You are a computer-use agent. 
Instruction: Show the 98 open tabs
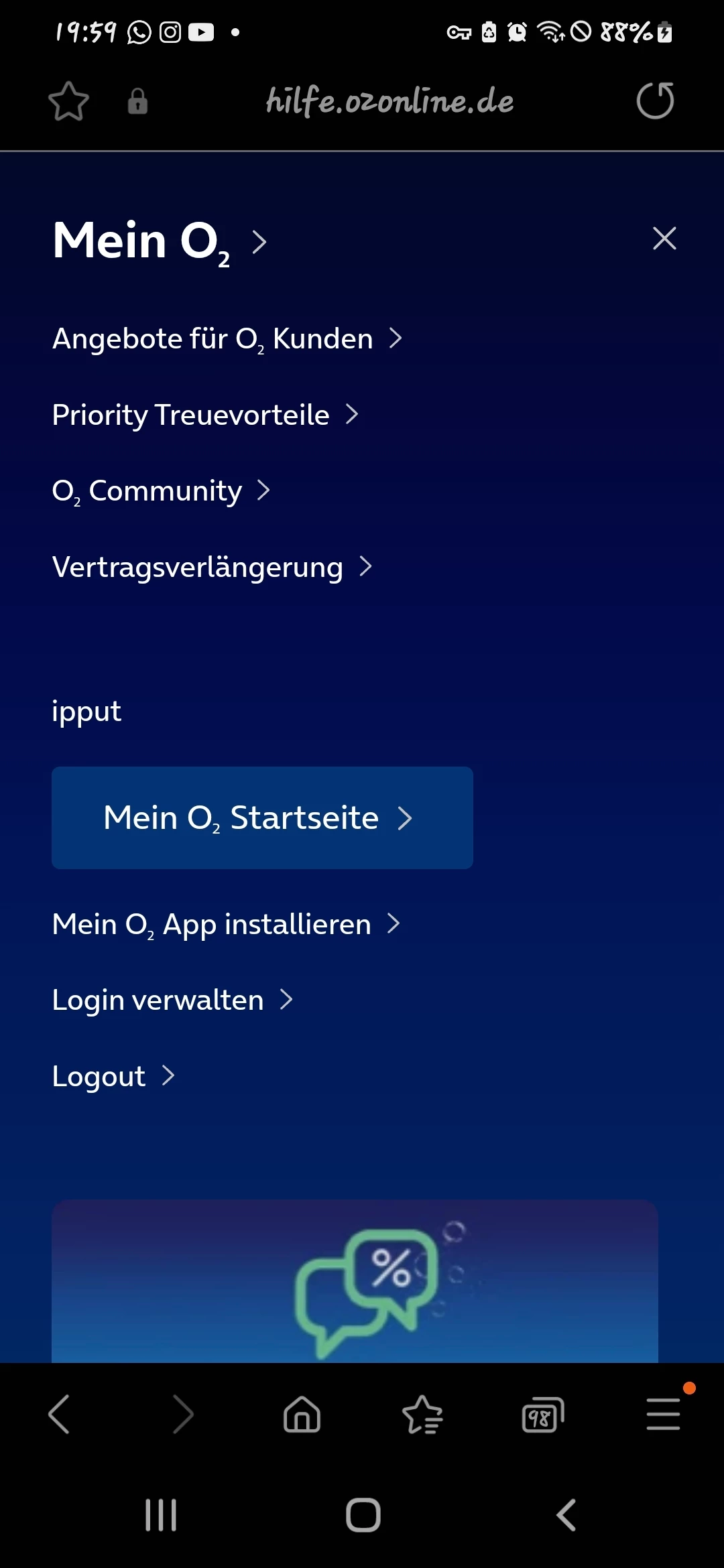coord(542,1414)
